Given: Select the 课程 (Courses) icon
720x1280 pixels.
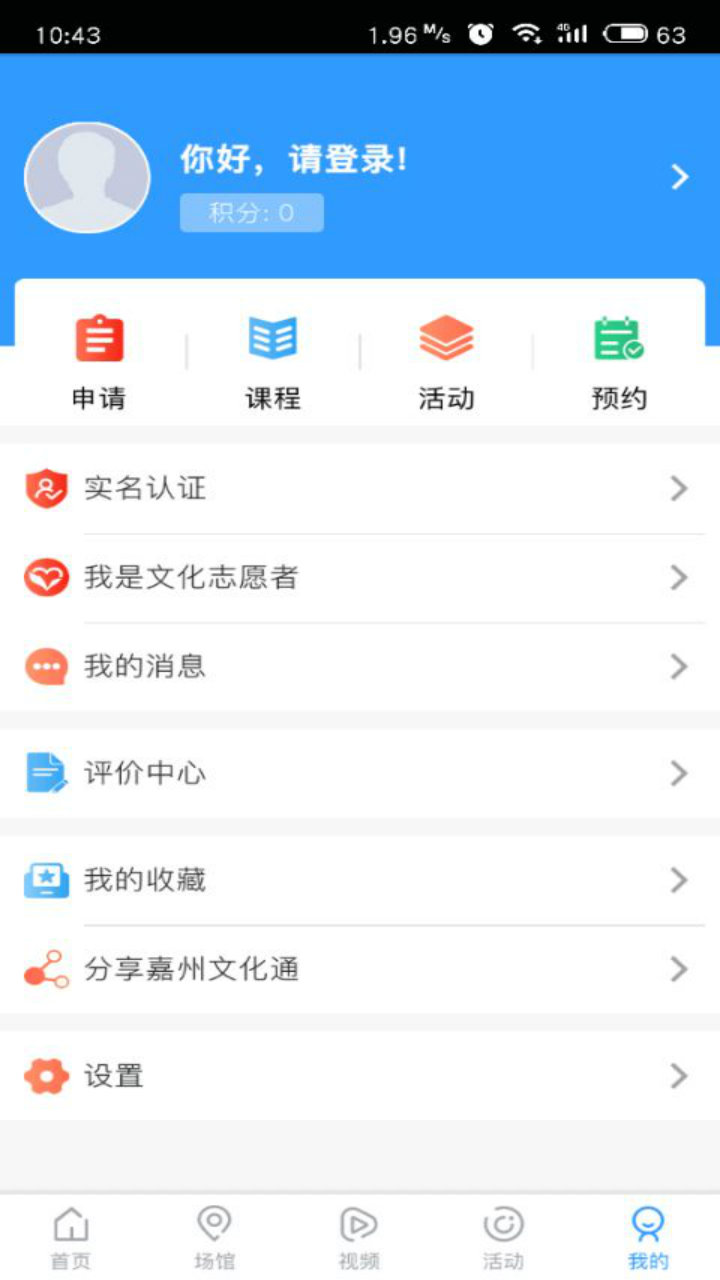Looking at the screenshot, I should pyautogui.click(x=272, y=338).
